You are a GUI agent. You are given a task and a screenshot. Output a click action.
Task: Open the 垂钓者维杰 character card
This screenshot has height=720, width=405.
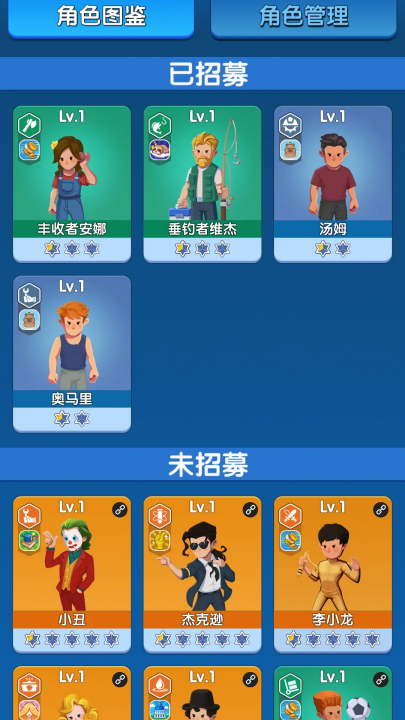[x=202, y=184]
